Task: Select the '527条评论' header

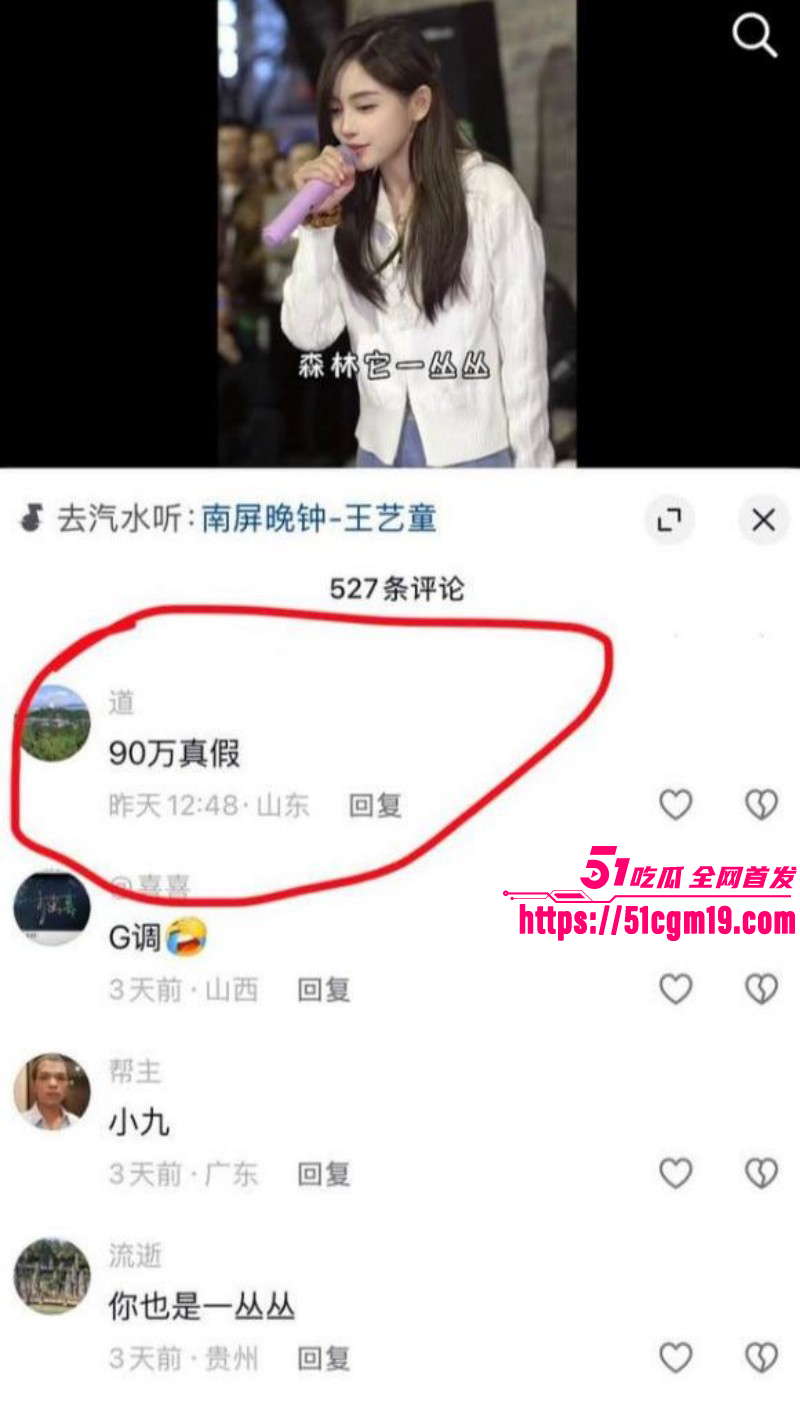Action: 399,589
